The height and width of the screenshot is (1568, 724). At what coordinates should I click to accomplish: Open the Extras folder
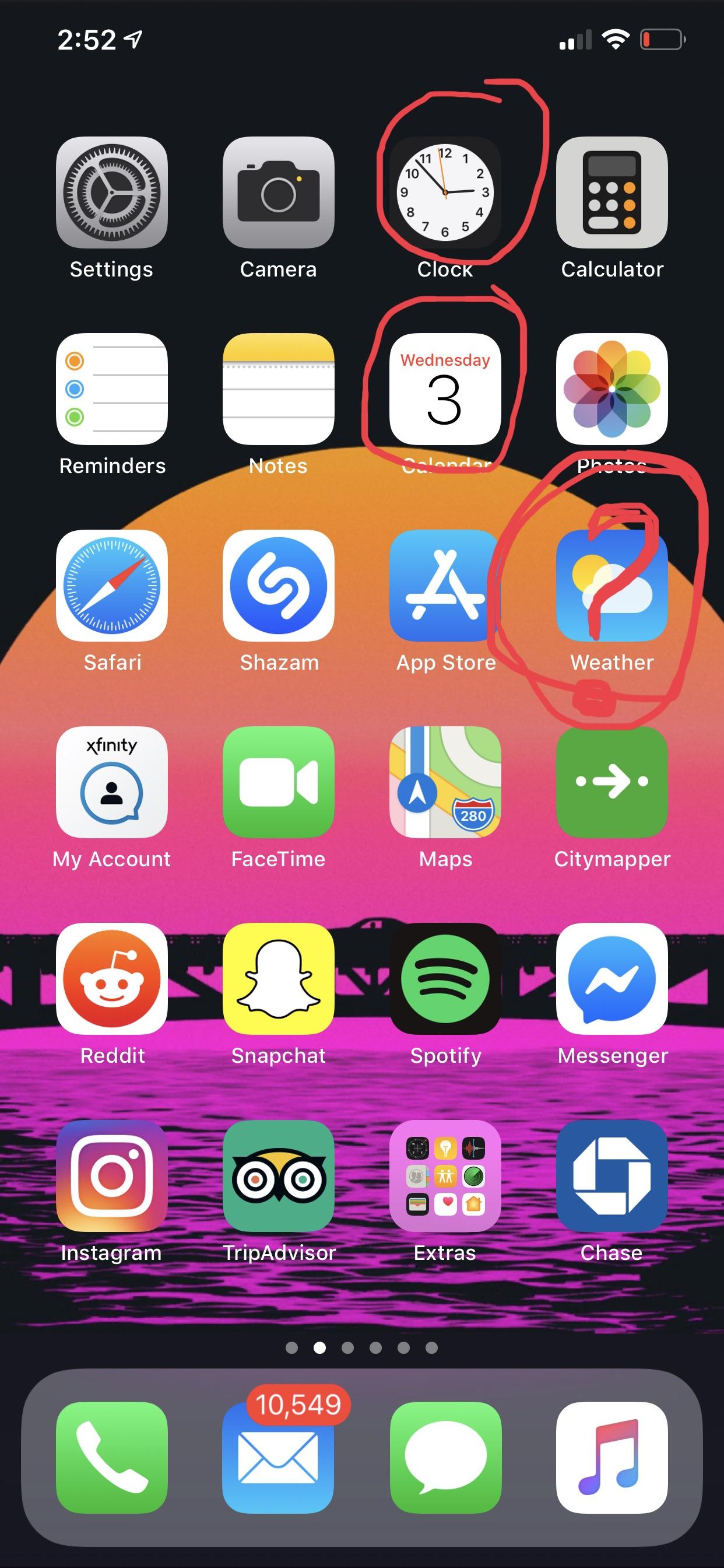[x=445, y=1175]
